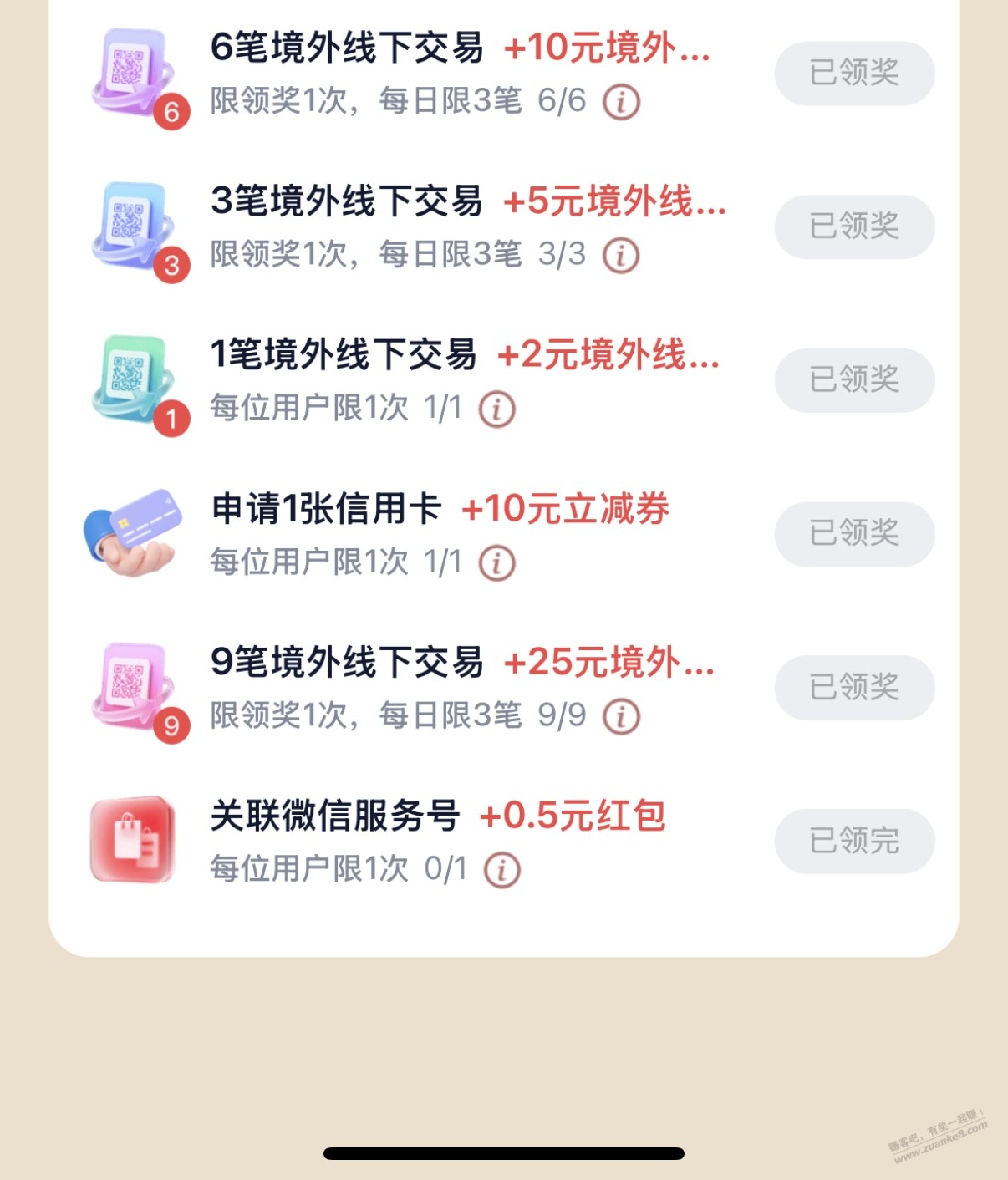View info icon for 9笔境外线下交易 task

click(x=621, y=717)
